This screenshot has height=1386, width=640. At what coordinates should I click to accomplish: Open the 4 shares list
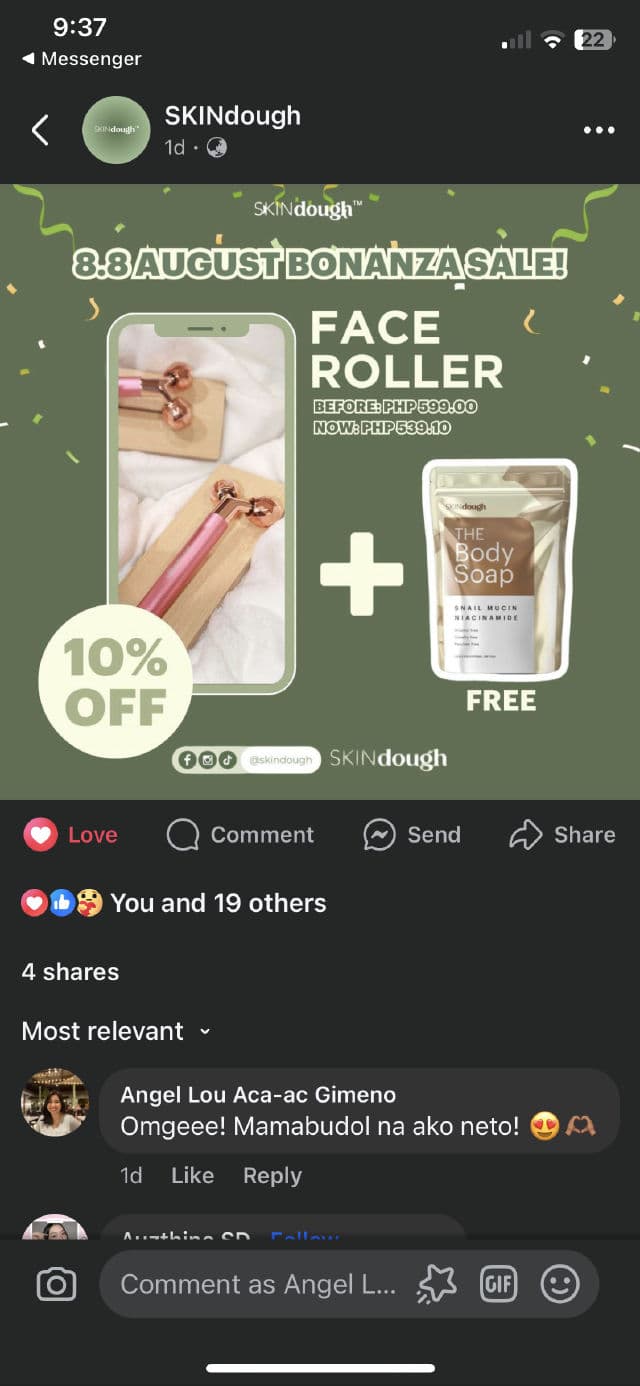click(70, 972)
